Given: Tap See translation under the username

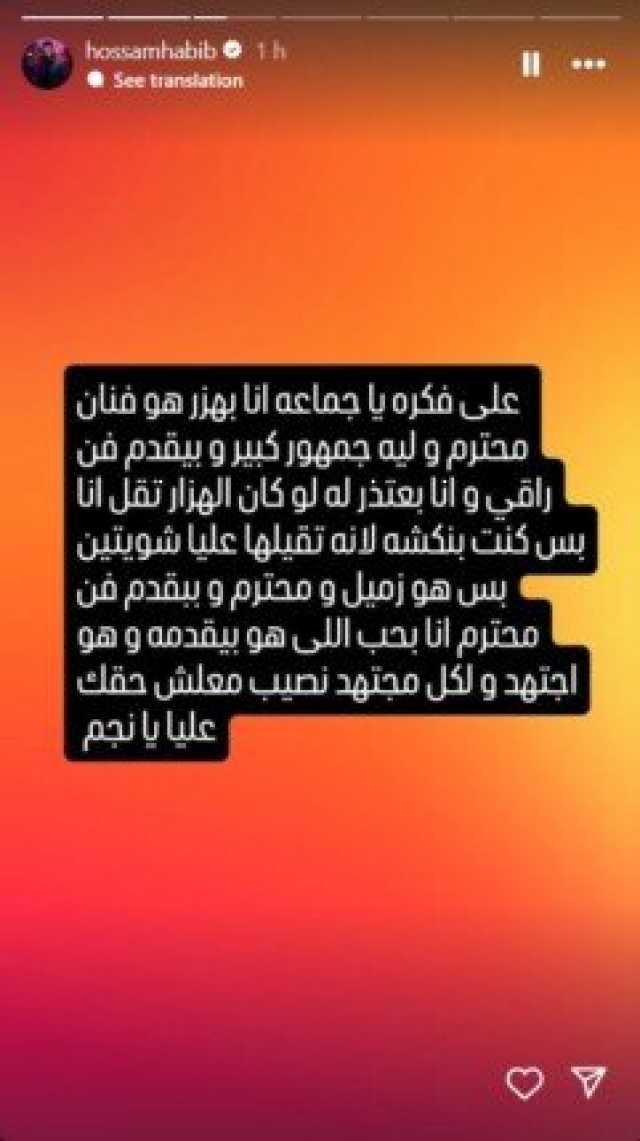Looking at the screenshot, I should pyautogui.click(x=177, y=81).
